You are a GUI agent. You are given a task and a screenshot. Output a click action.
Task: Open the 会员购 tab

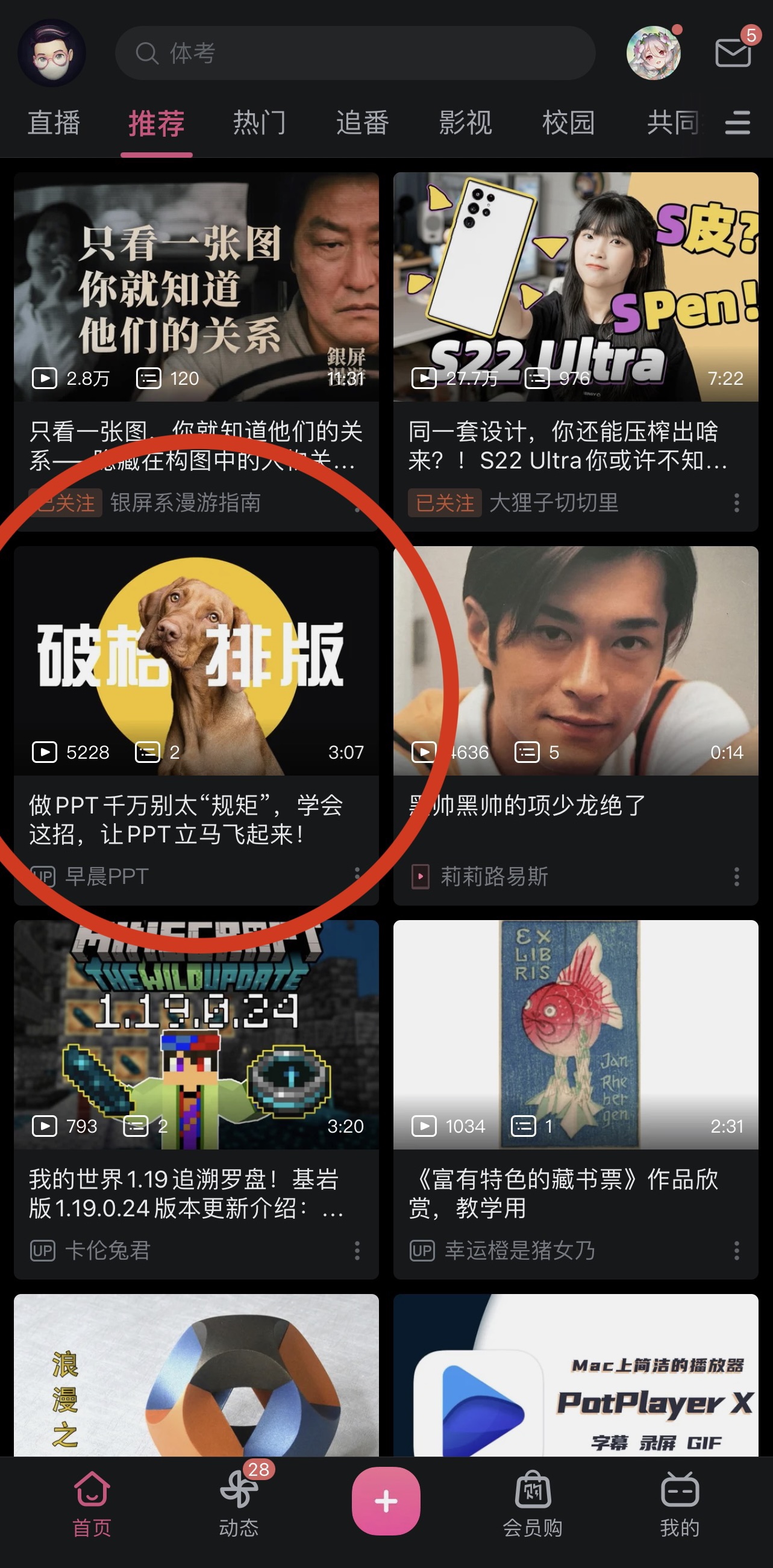533,1502
